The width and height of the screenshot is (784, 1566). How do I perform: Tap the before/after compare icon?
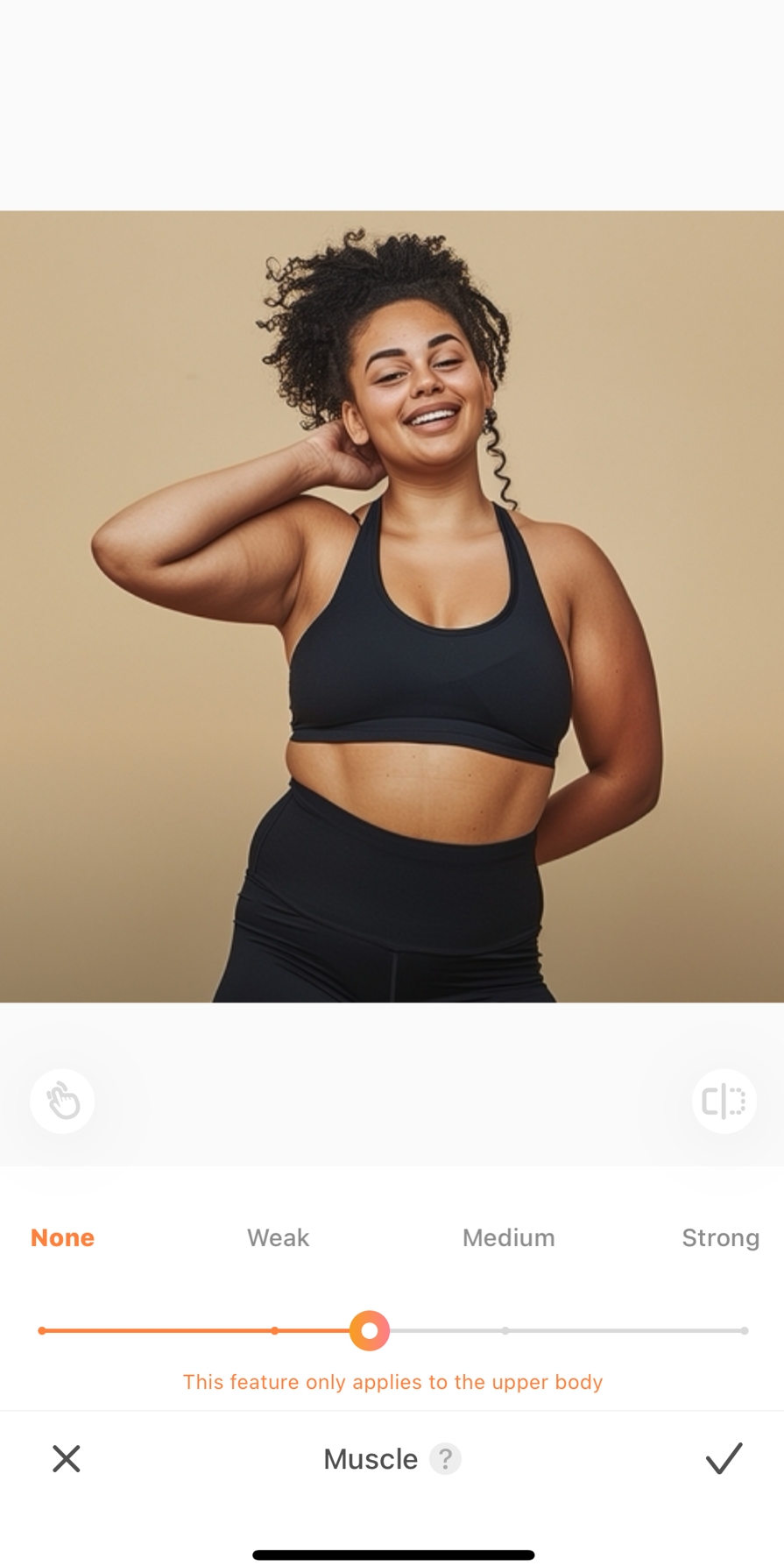724,1101
